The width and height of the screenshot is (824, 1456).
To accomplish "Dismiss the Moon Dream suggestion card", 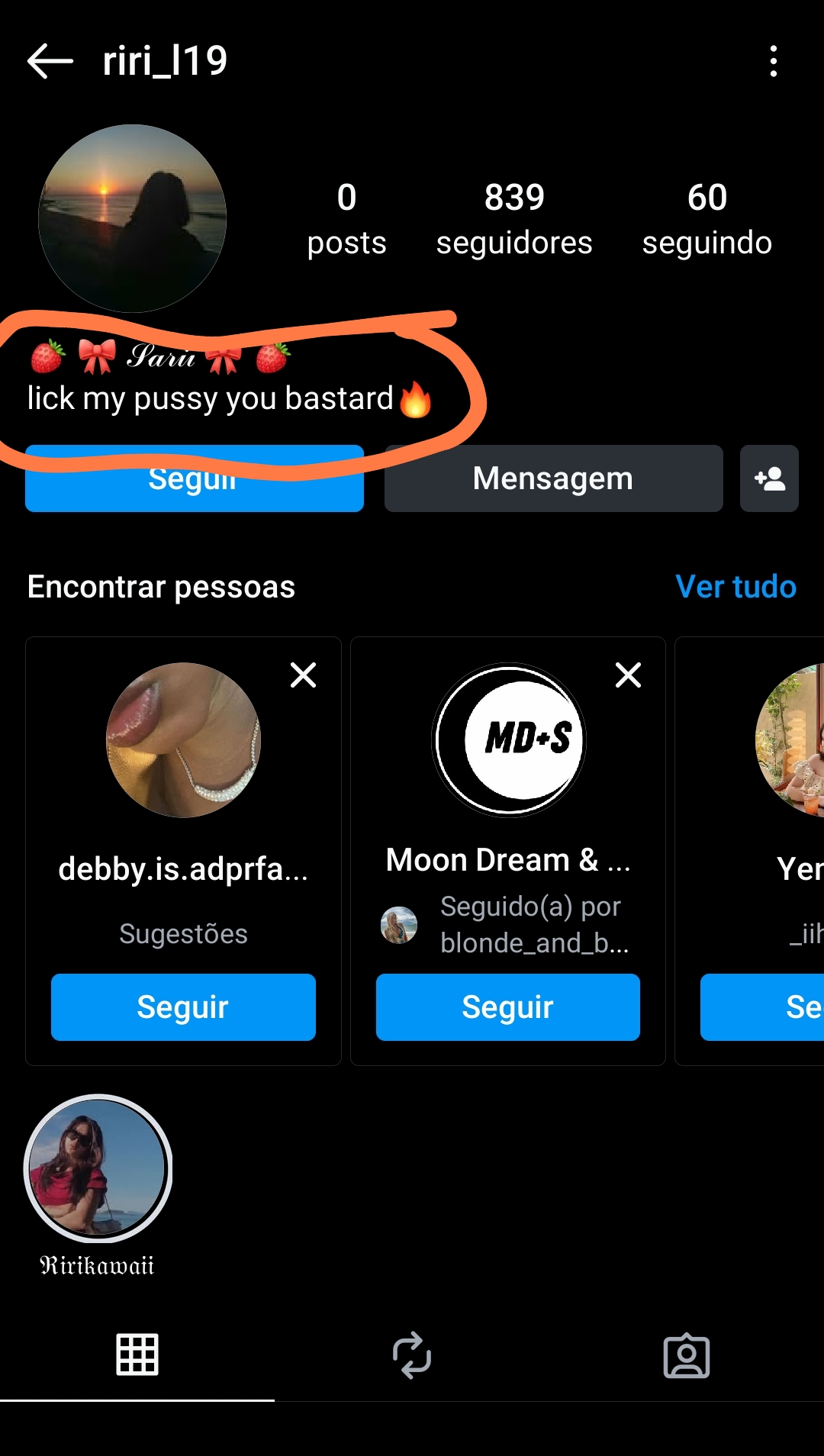I will tap(628, 675).
